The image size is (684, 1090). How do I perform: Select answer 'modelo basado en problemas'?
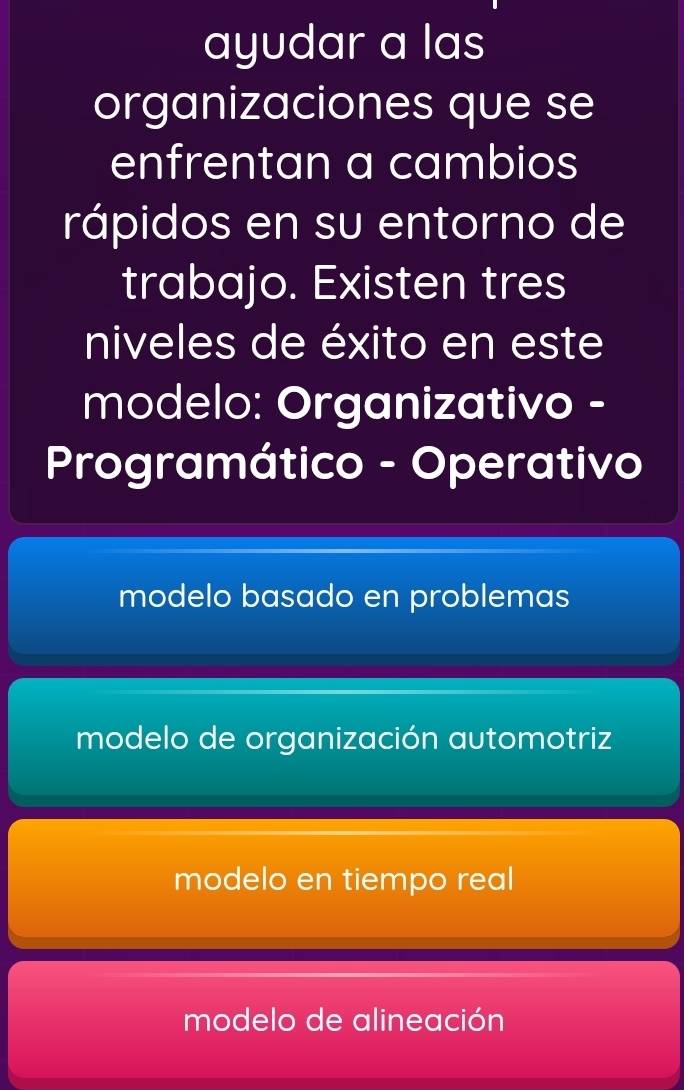(x=343, y=598)
